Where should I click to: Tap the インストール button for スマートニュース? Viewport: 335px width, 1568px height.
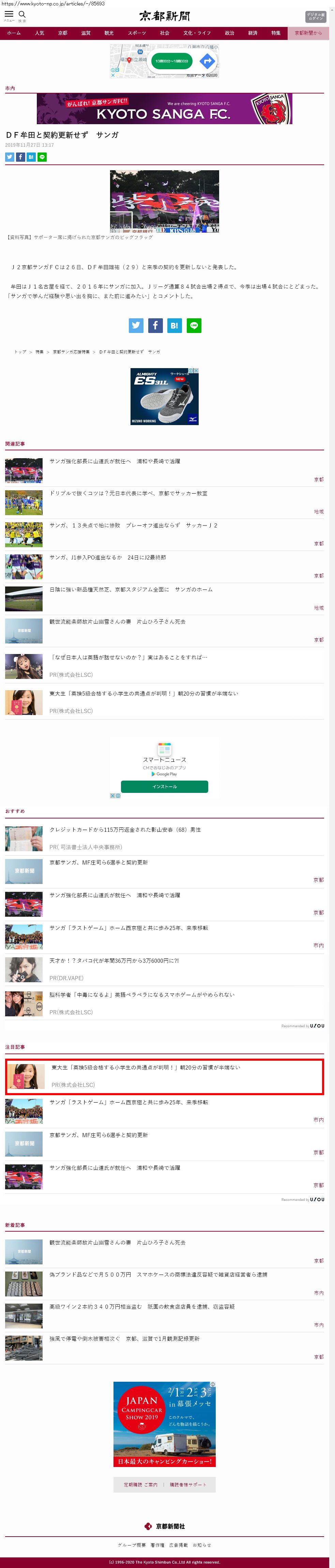tap(164, 786)
